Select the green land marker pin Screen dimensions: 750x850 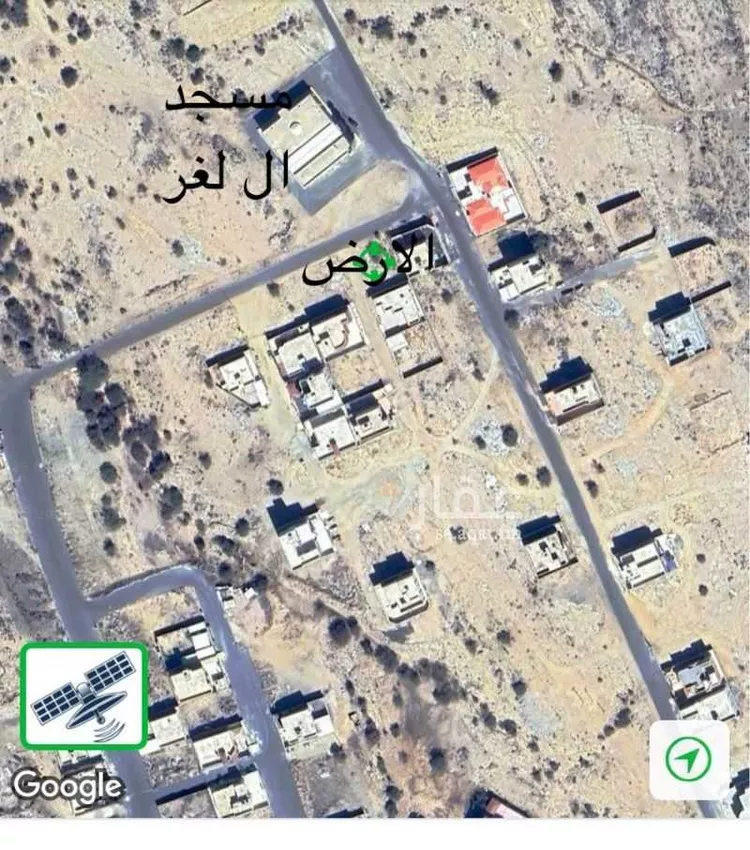coord(372,251)
